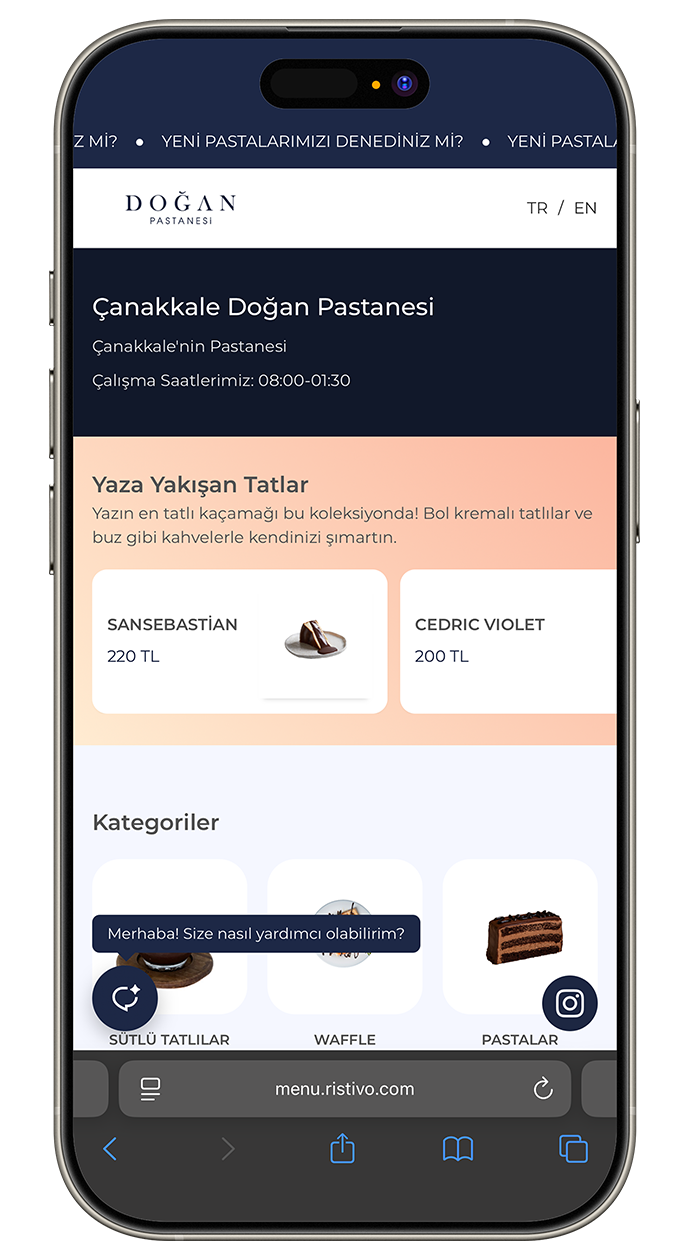The image size is (689, 1258).
Task: Open the Cedric Violet product card
Action: click(508, 641)
